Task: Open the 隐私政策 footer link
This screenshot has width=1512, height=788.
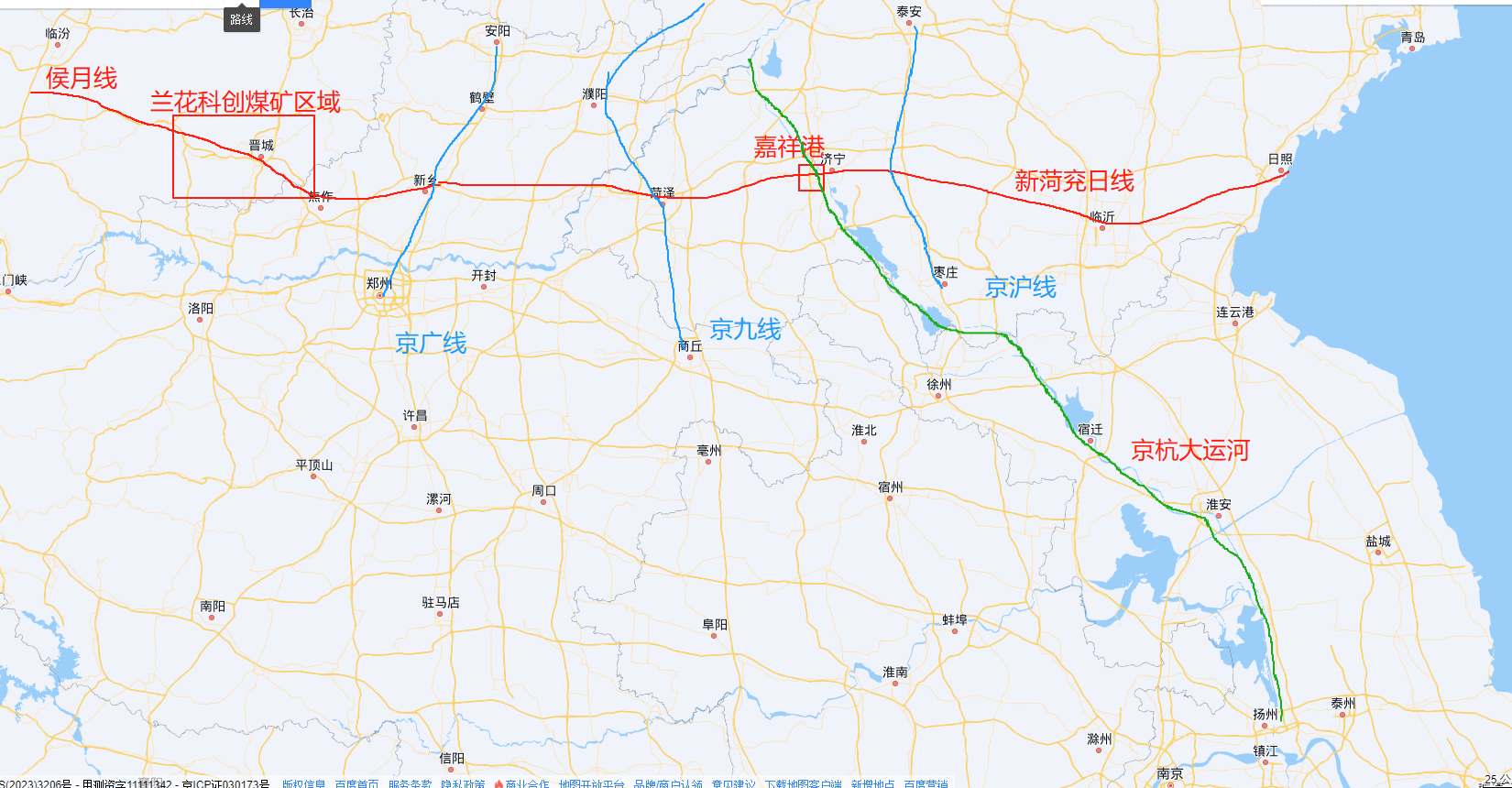Action: point(463,784)
